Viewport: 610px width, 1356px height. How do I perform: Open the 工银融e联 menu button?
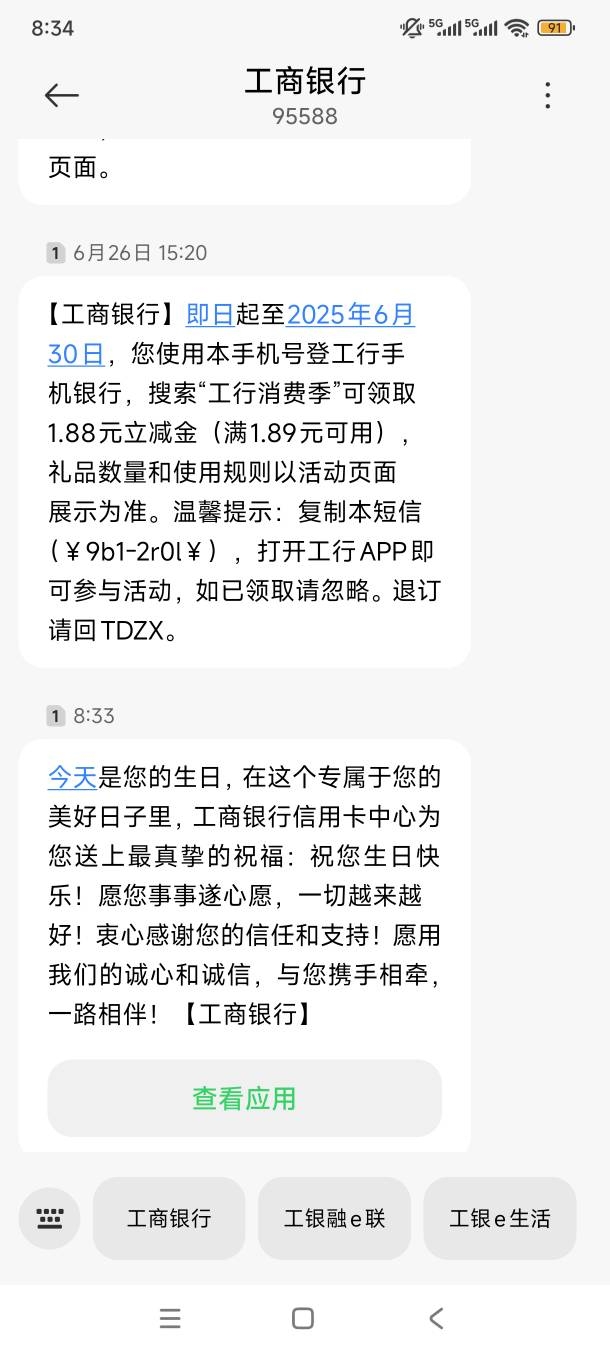334,1218
